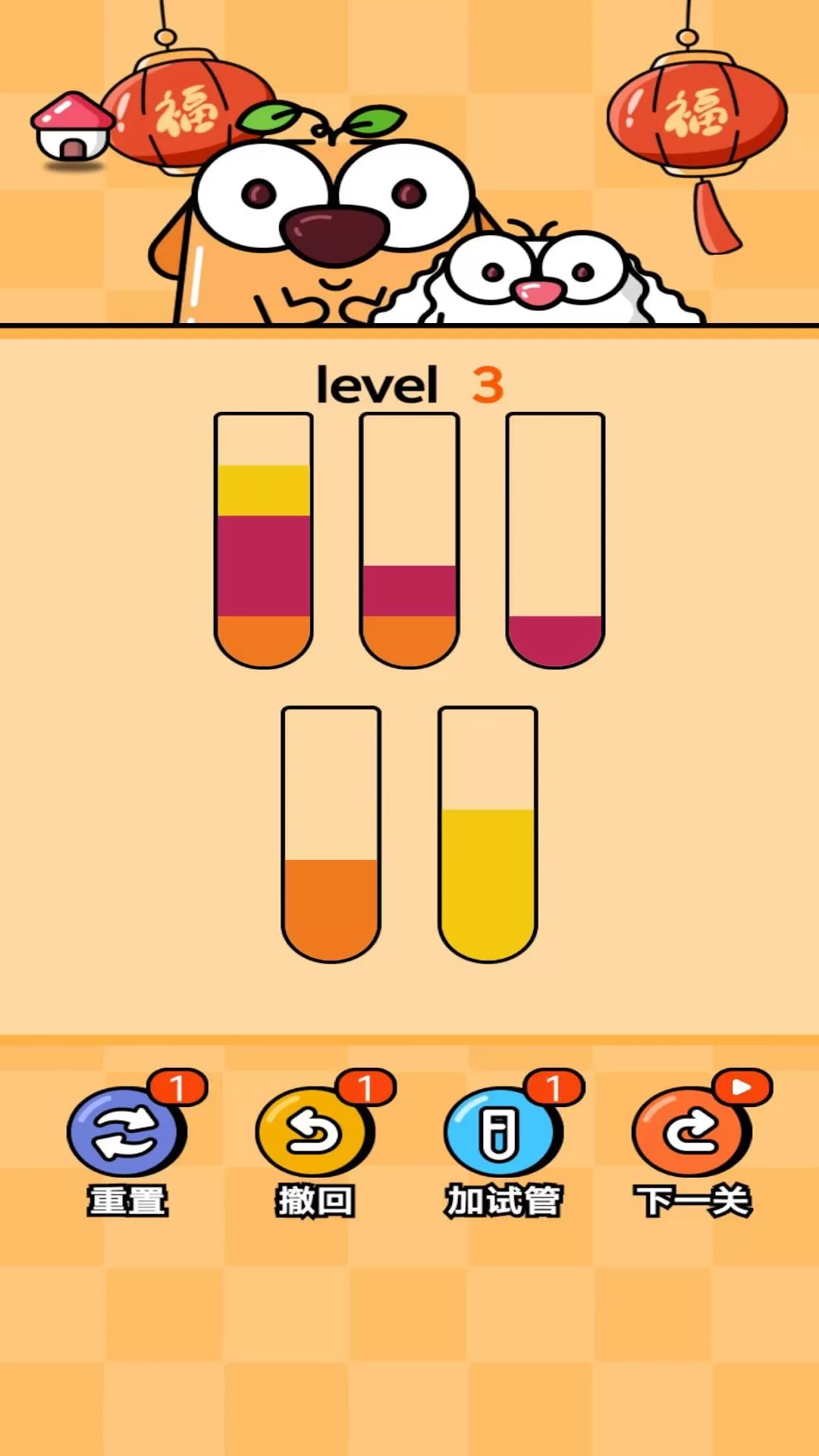Tap the home house icon

(x=72, y=127)
